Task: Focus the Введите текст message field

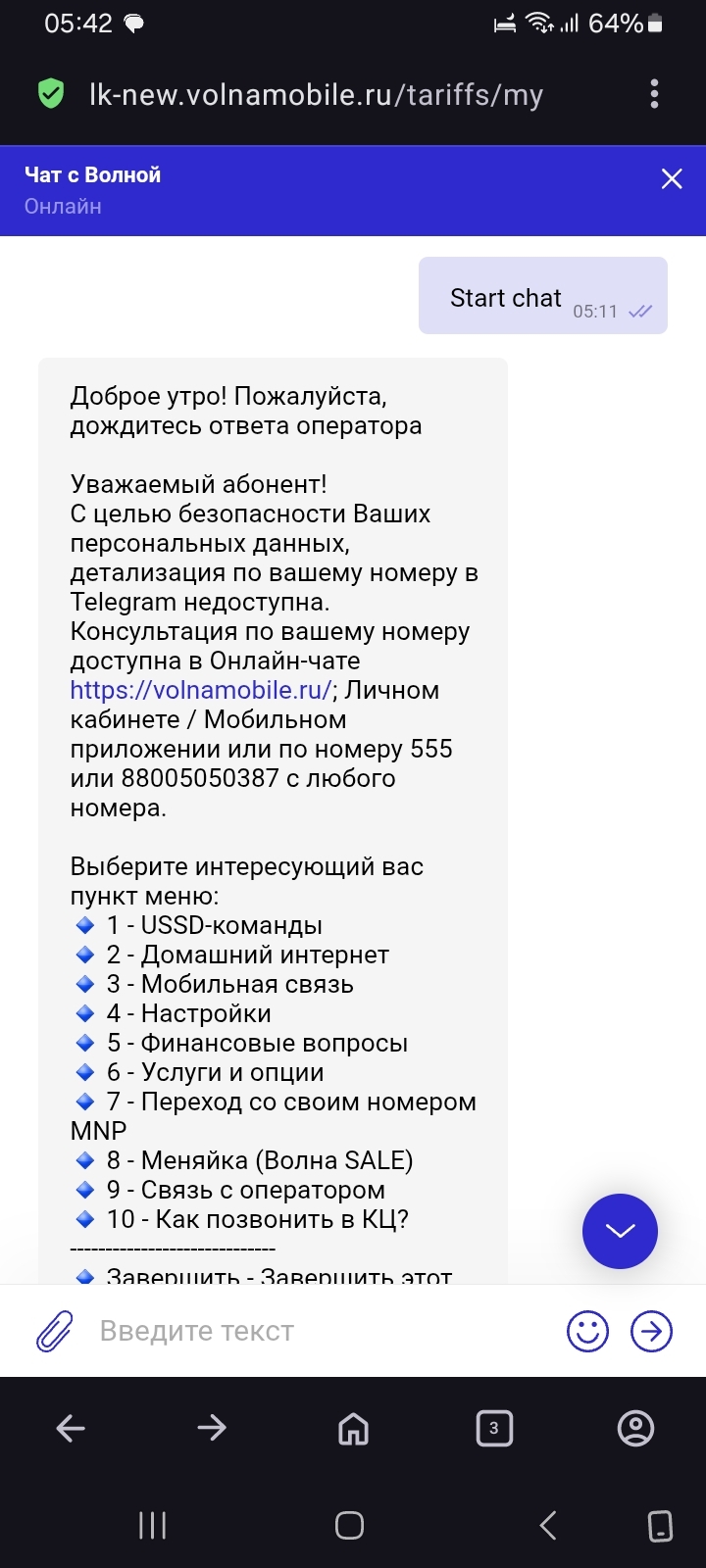Action: point(314,1331)
